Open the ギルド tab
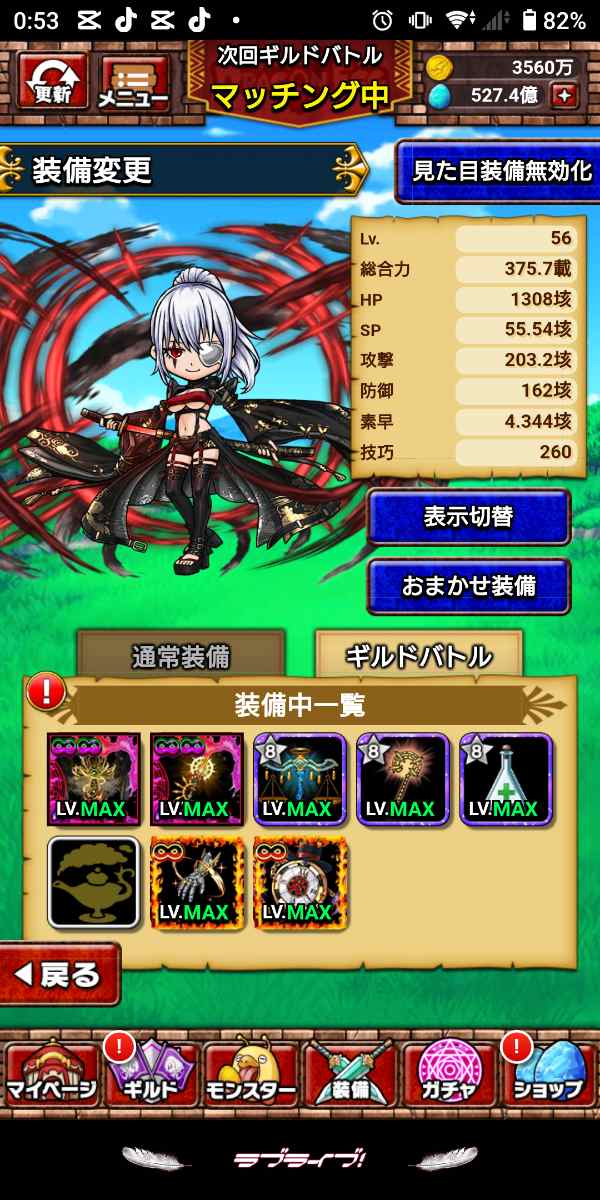Screen dimensions: 600x1200 point(148,1075)
